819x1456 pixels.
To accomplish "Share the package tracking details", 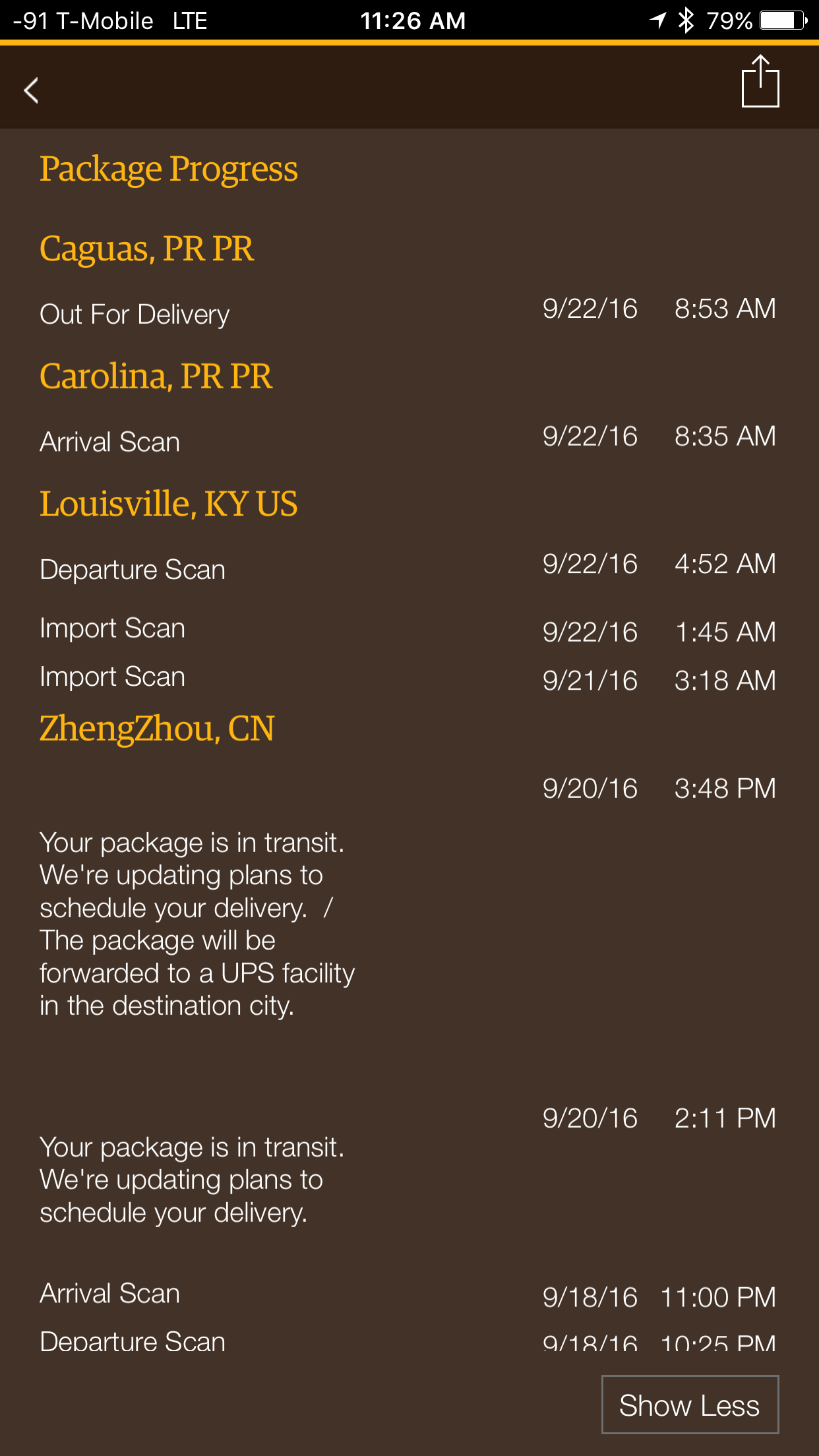I will point(760,81).
